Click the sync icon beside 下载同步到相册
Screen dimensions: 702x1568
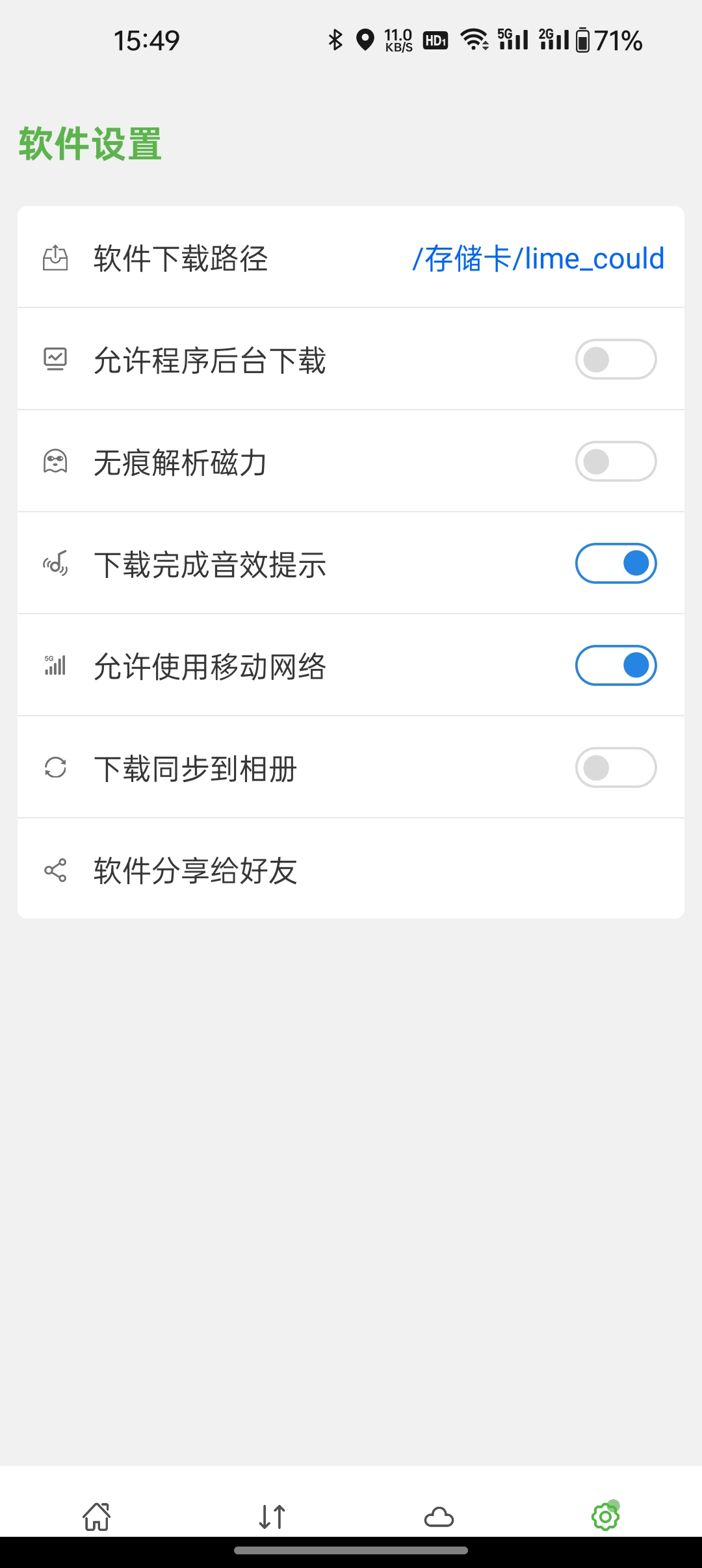coord(55,767)
